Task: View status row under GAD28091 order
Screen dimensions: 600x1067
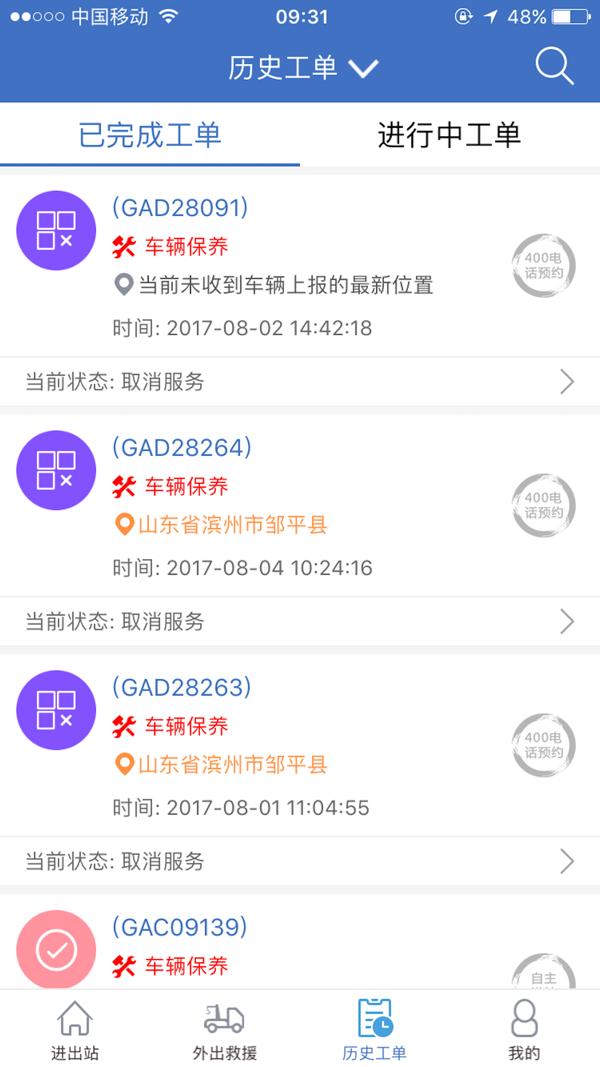Action: 300,382
